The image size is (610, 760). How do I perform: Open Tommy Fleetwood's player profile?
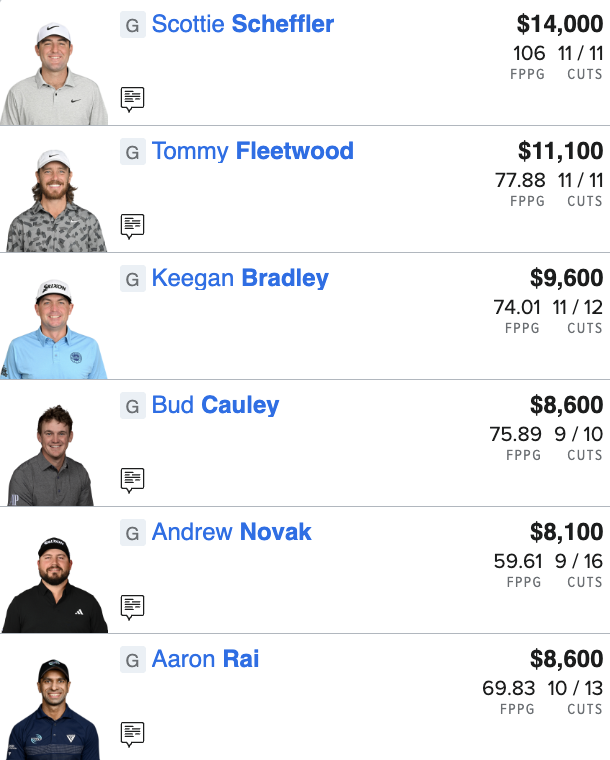pos(252,151)
